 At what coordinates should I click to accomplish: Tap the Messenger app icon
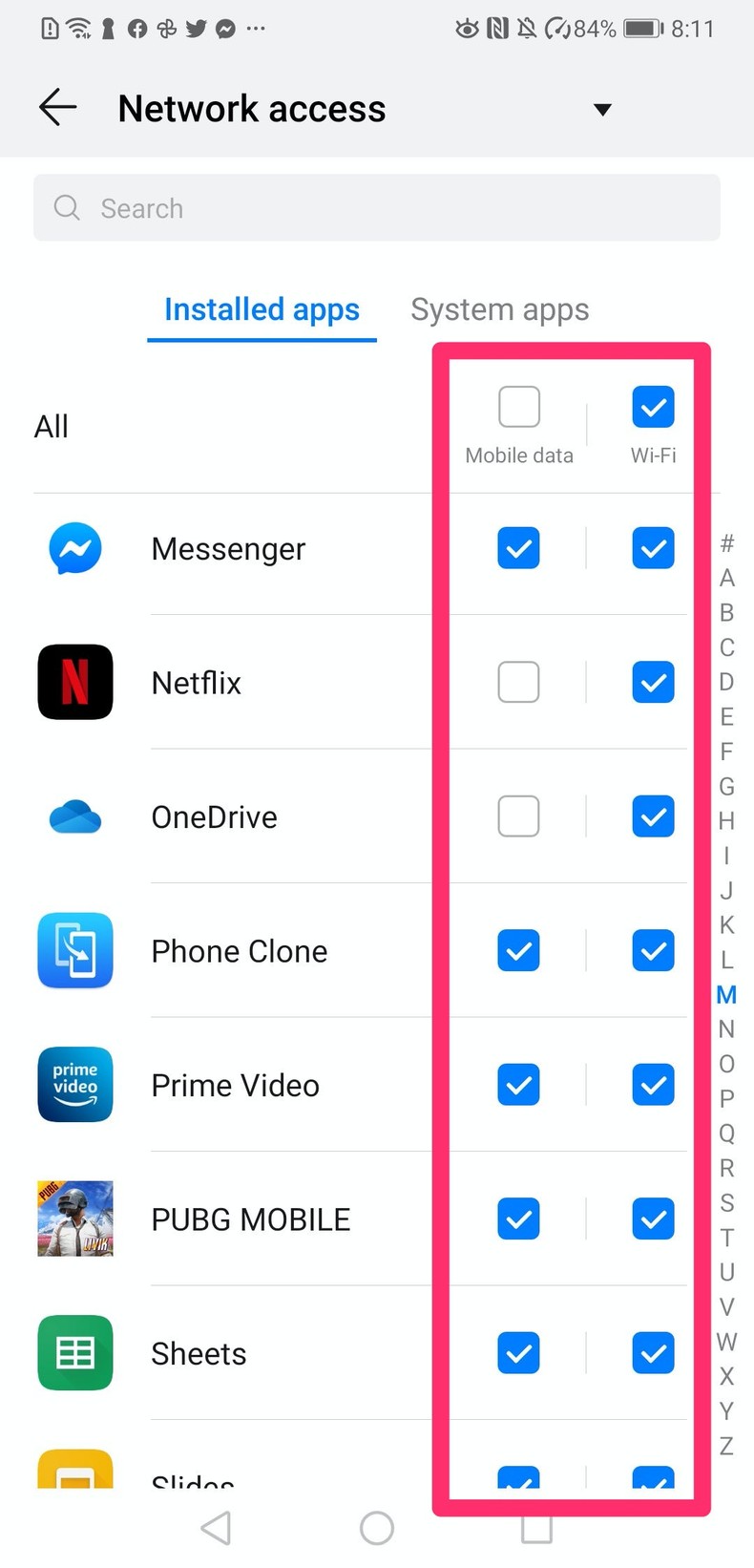coord(74,548)
